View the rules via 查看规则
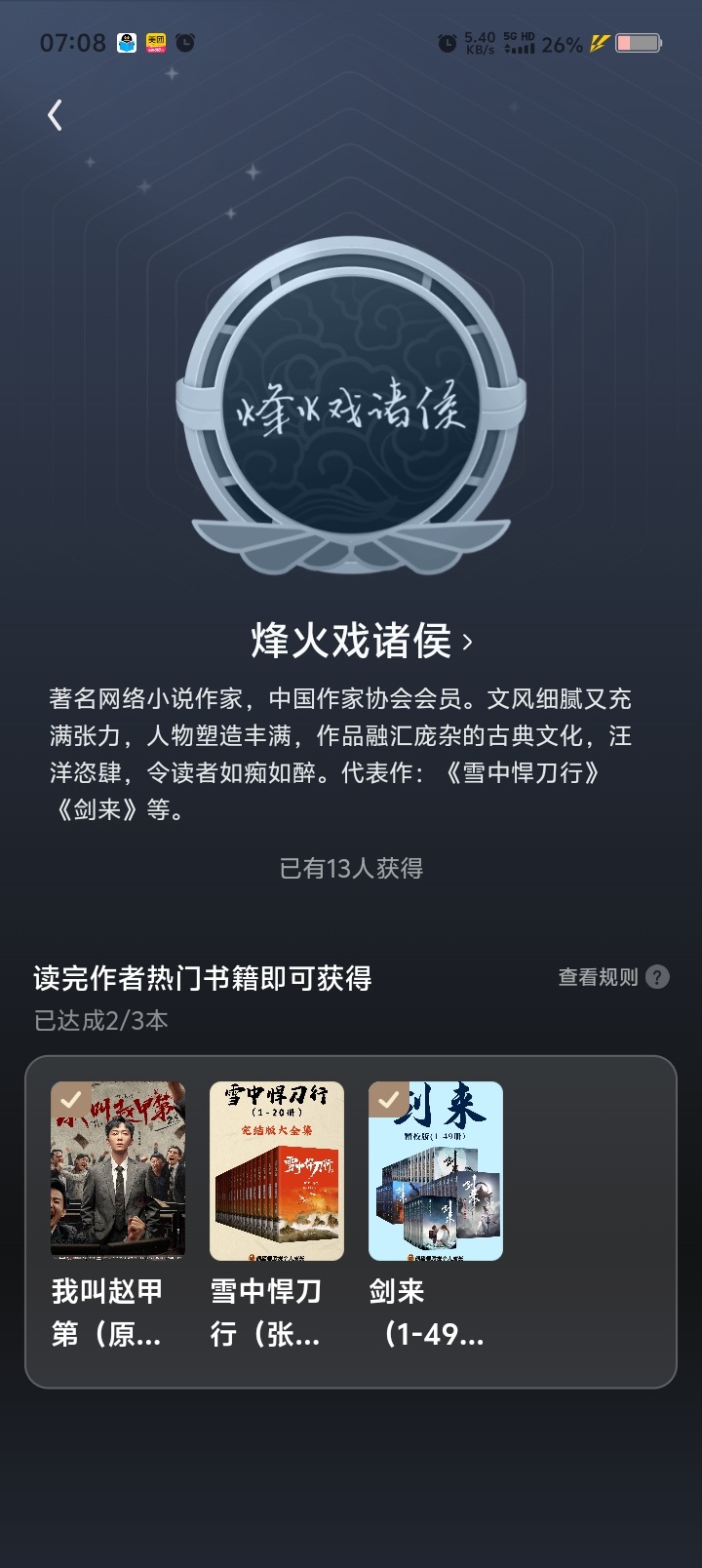 click(613, 977)
